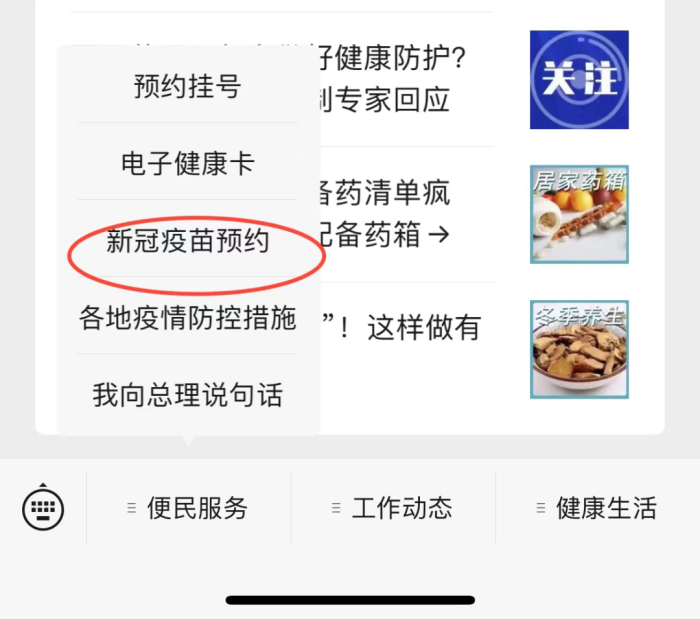Switch to keyboard input mode

pyautogui.click(x=43, y=508)
